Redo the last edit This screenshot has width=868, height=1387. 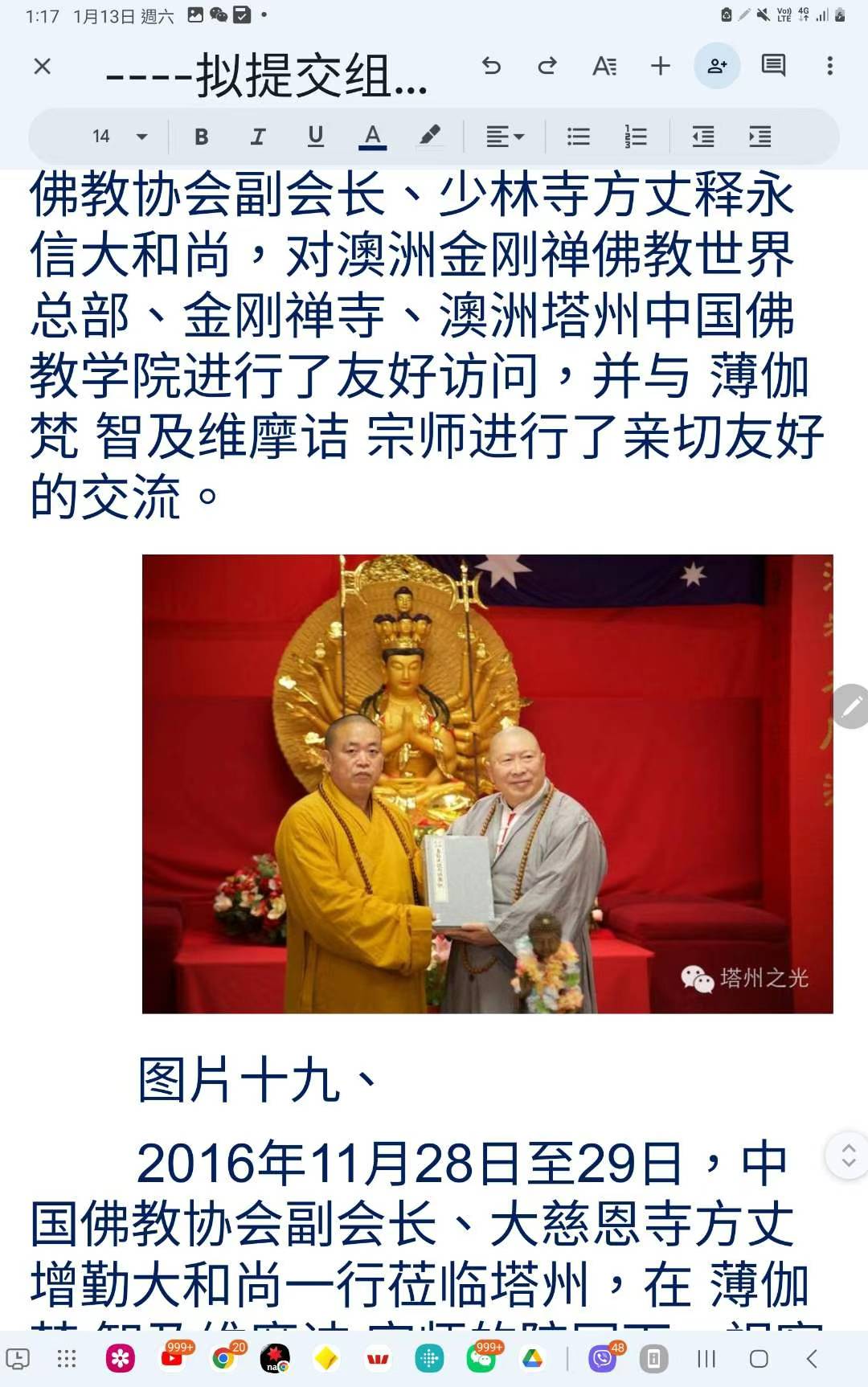[x=547, y=66]
